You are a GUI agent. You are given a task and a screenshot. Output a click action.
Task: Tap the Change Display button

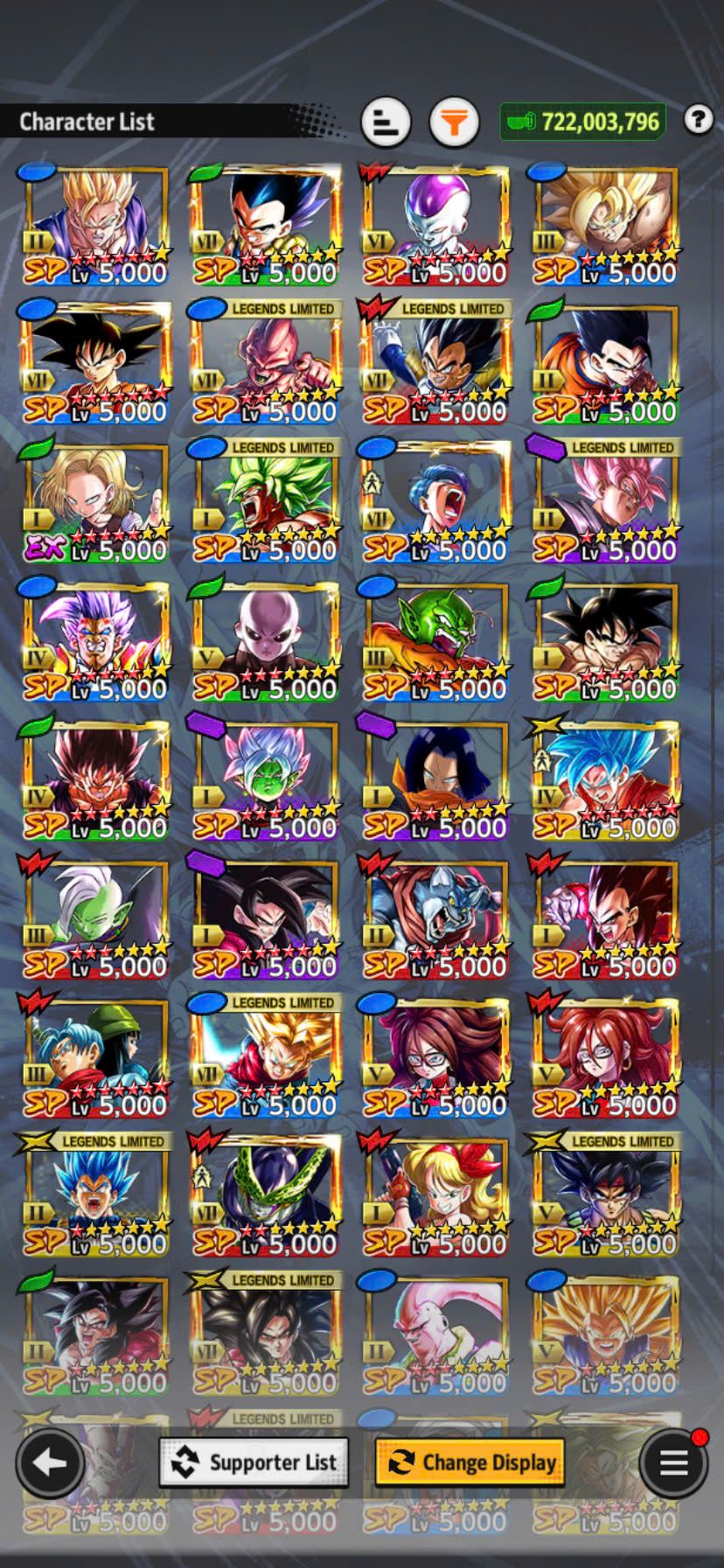470,1462
